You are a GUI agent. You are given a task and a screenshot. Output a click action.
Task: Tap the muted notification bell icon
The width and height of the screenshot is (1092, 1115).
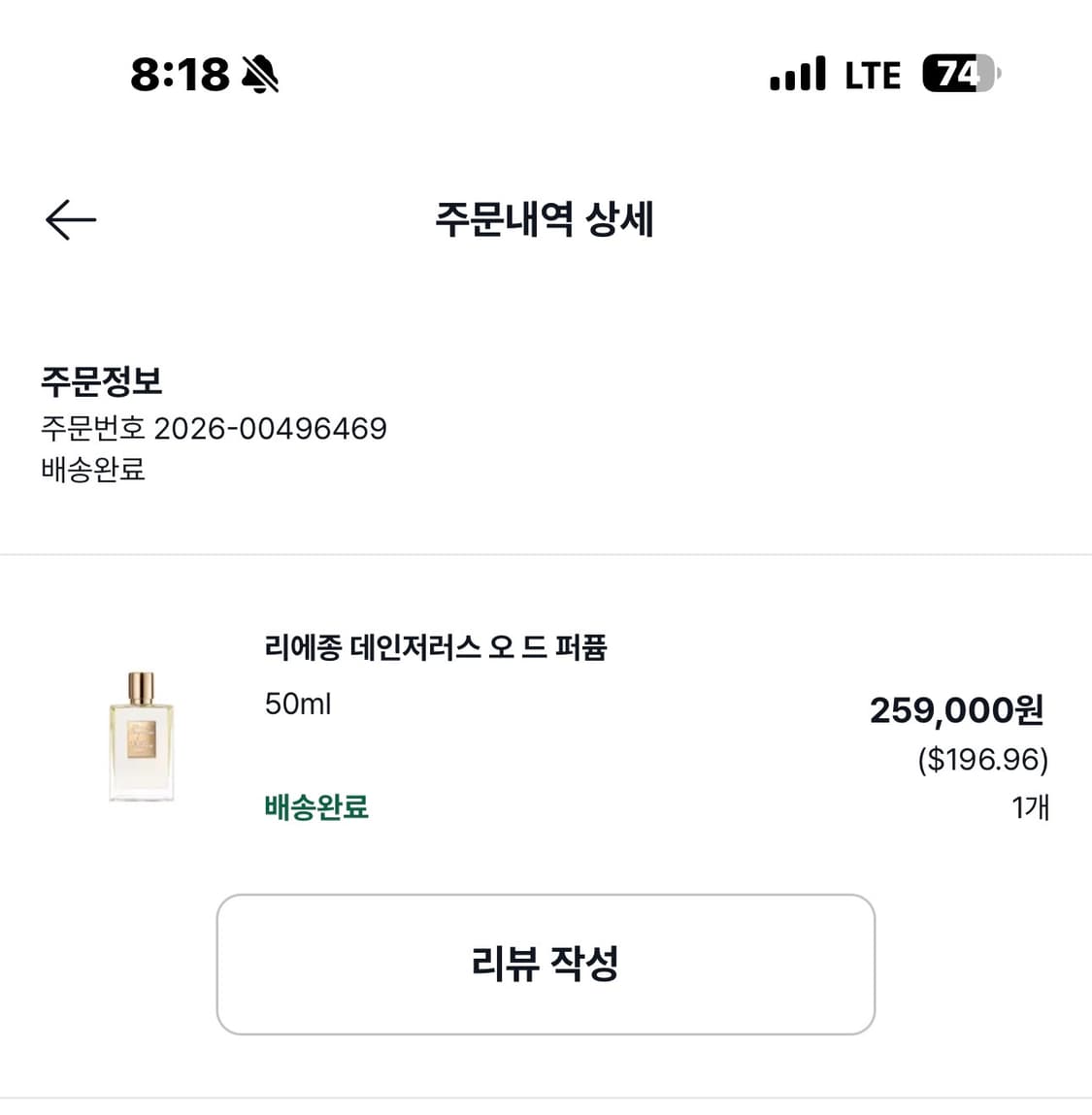(260, 74)
